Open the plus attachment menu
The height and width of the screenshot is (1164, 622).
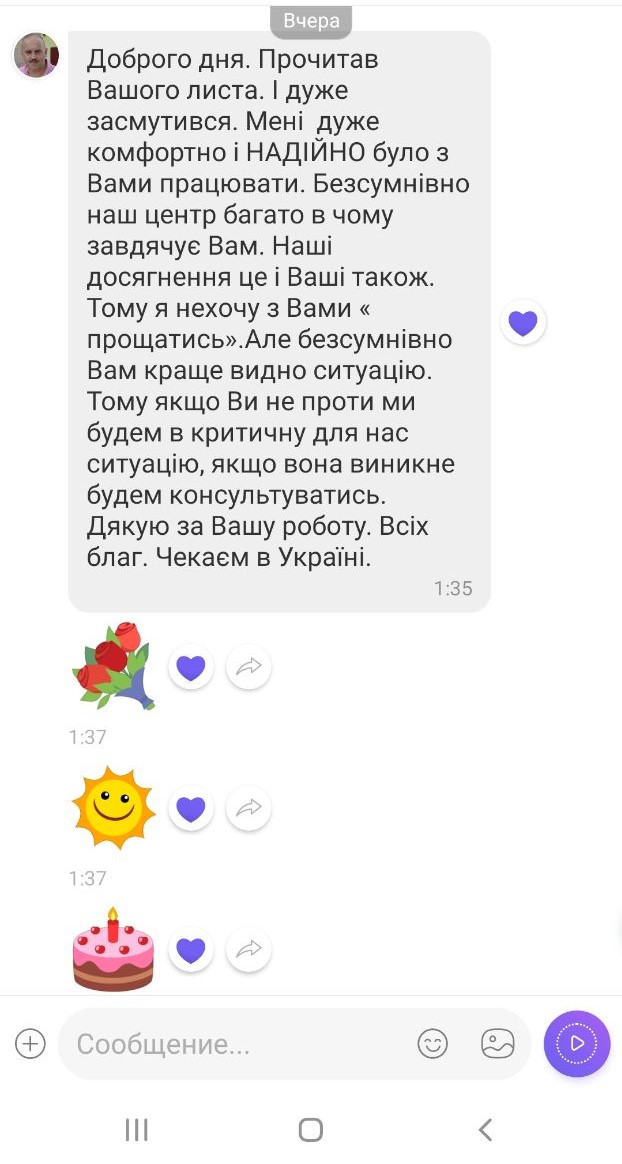coord(31,1044)
